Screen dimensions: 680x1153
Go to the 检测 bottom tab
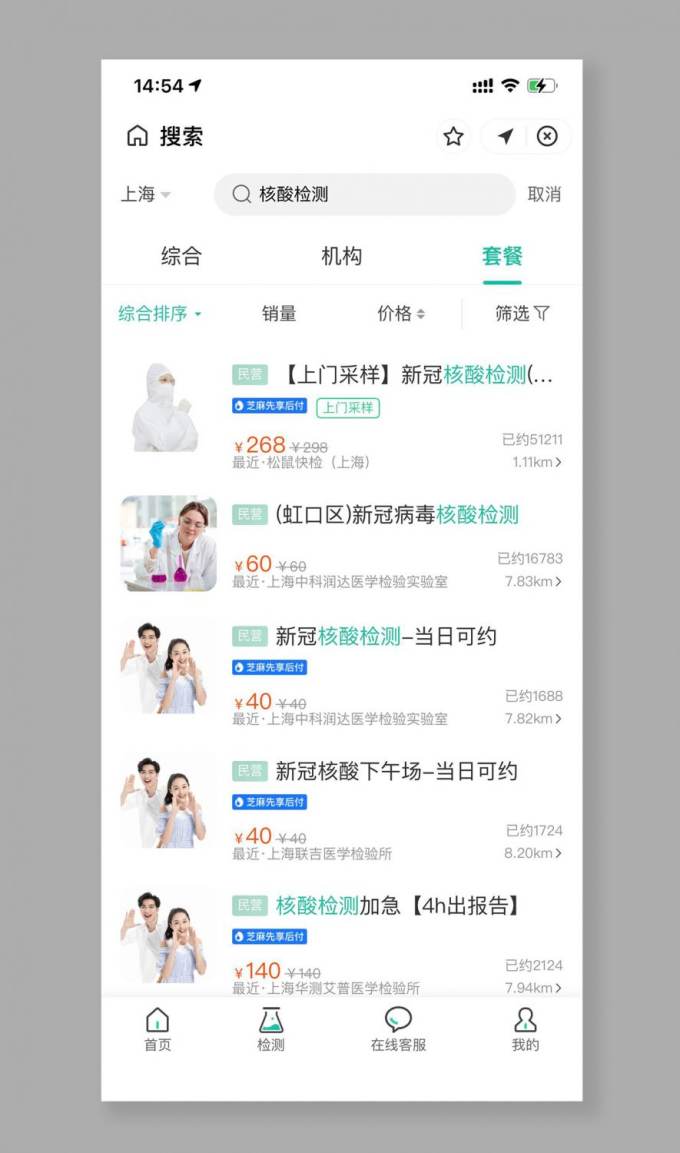(271, 1029)
